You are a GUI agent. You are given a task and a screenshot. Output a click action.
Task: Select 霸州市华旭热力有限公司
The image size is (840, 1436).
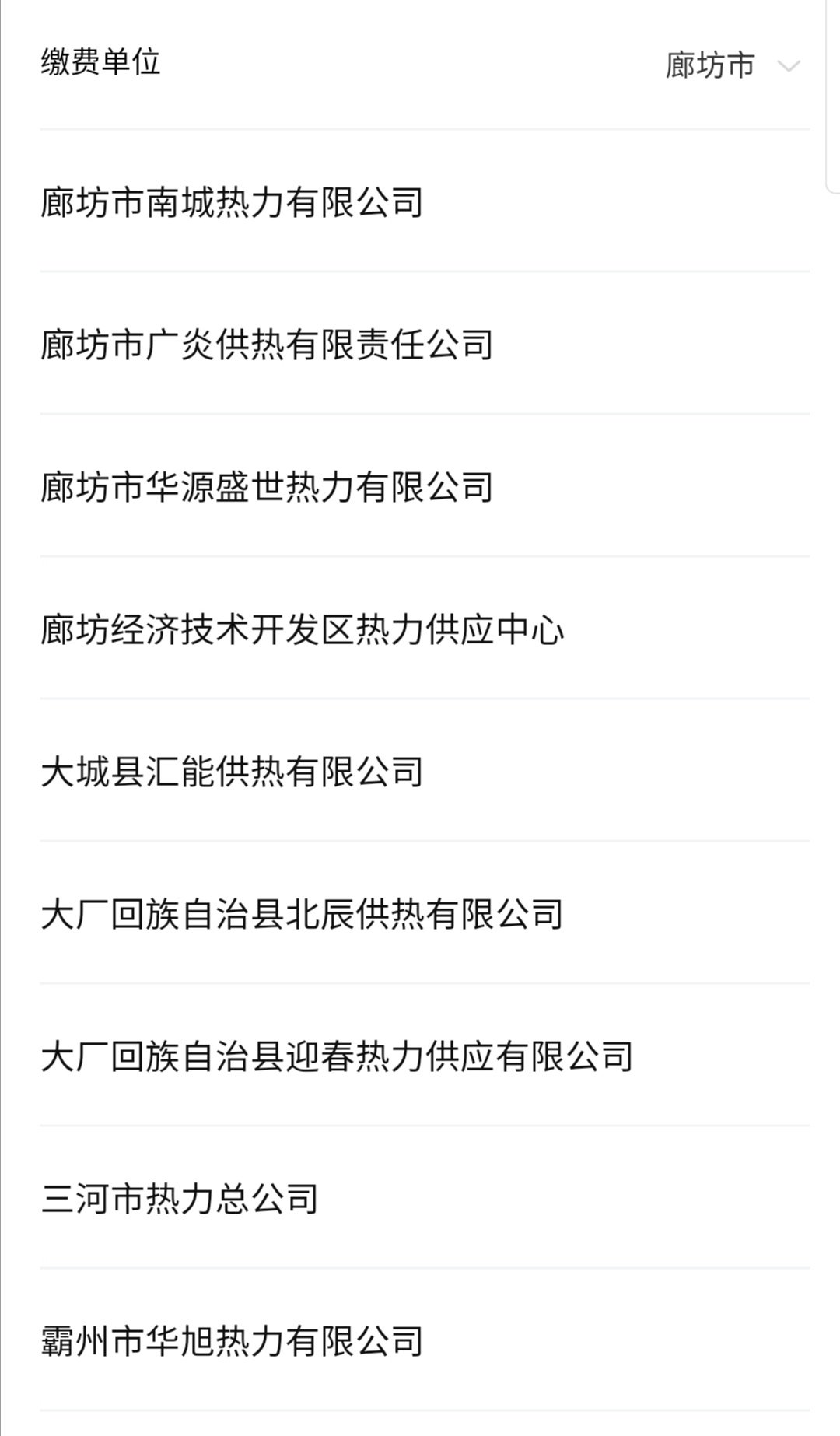[x=232, y=1341]
